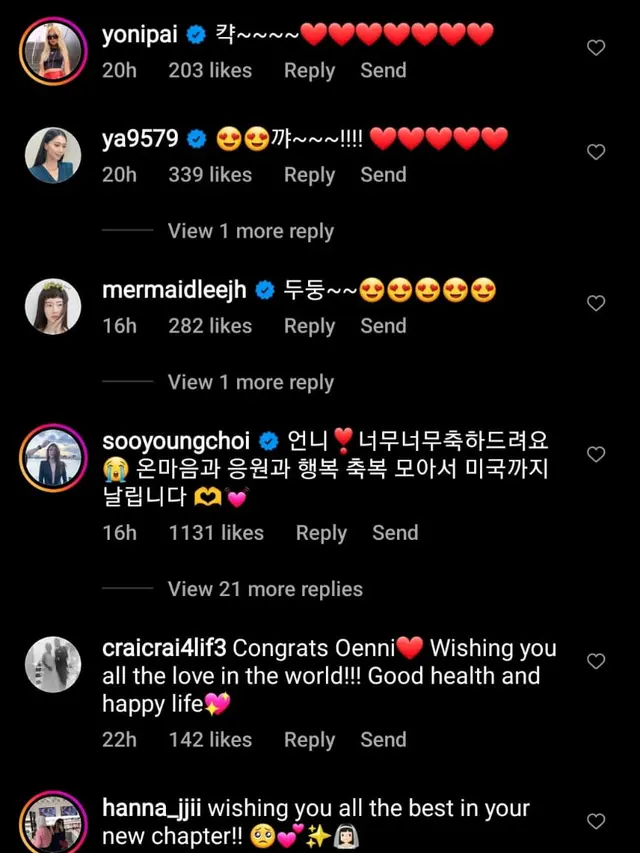Reply to ya9579's comment
Viewport: 640px width, 853px height.
point(309,175)
